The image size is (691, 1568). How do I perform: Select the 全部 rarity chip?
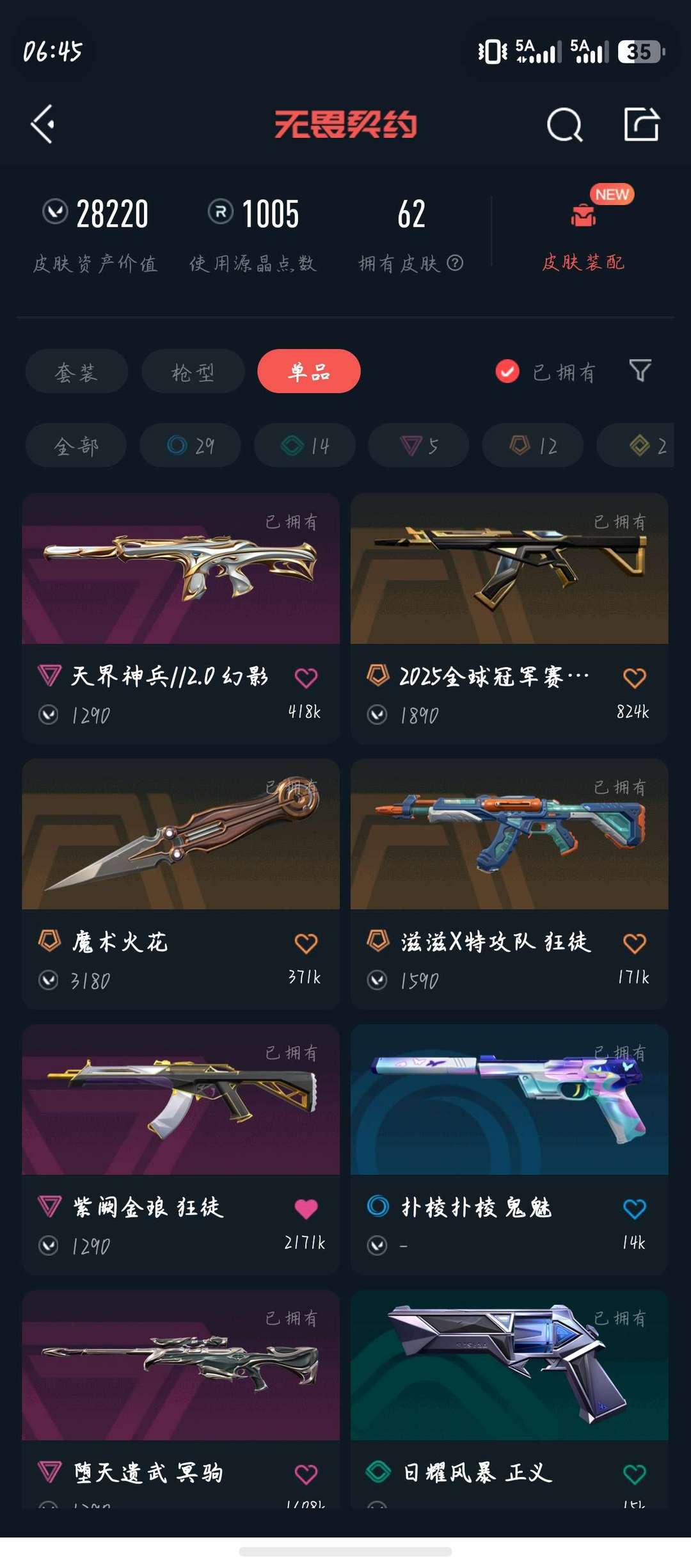point(76,445)
